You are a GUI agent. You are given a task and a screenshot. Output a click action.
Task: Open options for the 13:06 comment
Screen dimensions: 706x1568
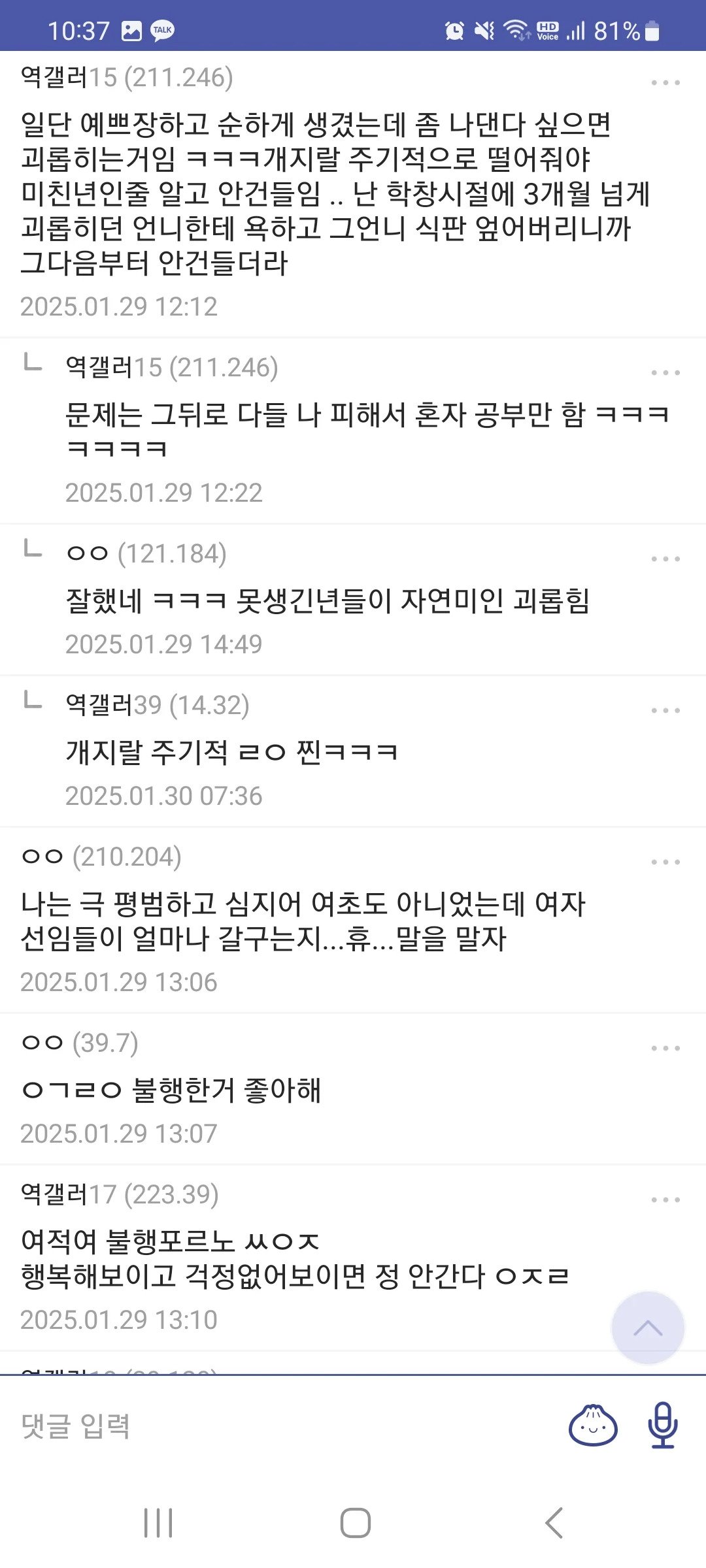(x=665, y=862)
